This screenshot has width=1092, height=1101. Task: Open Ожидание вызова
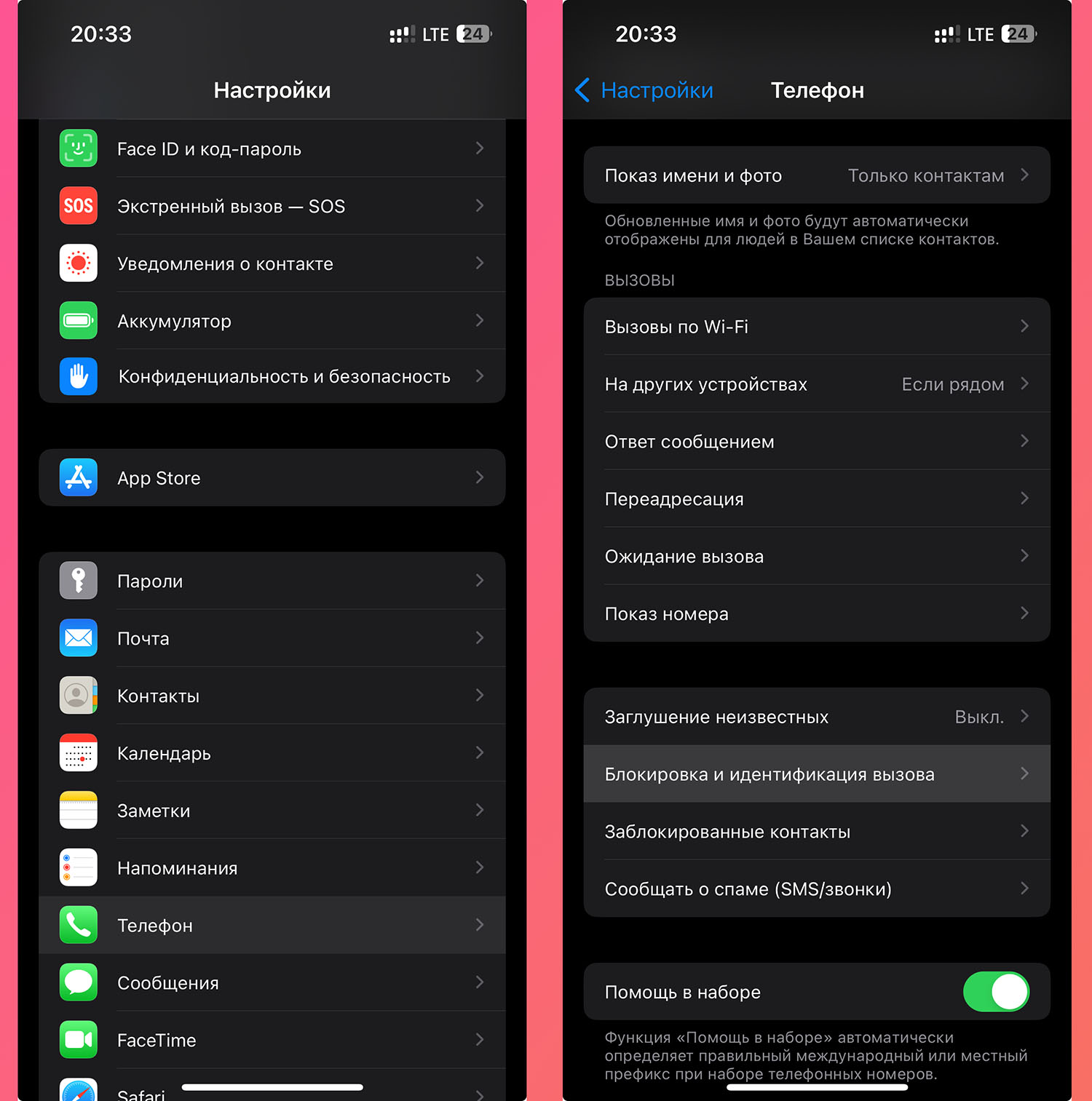(x=817, y=557)
